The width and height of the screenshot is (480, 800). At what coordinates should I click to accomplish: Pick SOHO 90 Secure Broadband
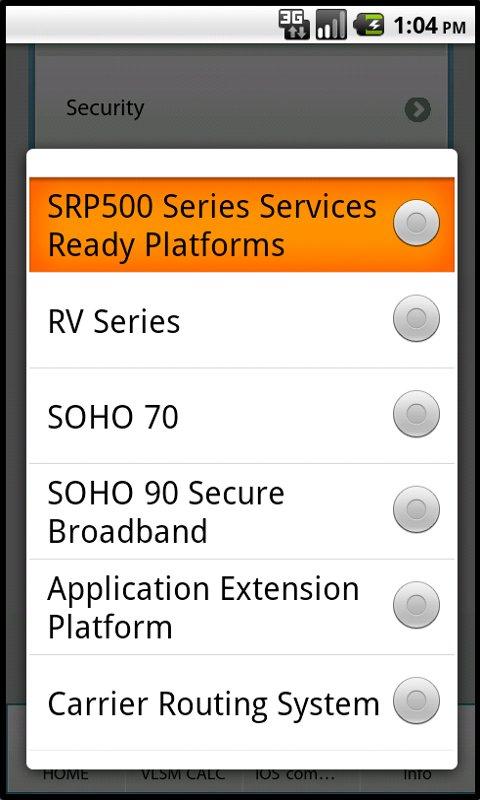coord(241,511)
